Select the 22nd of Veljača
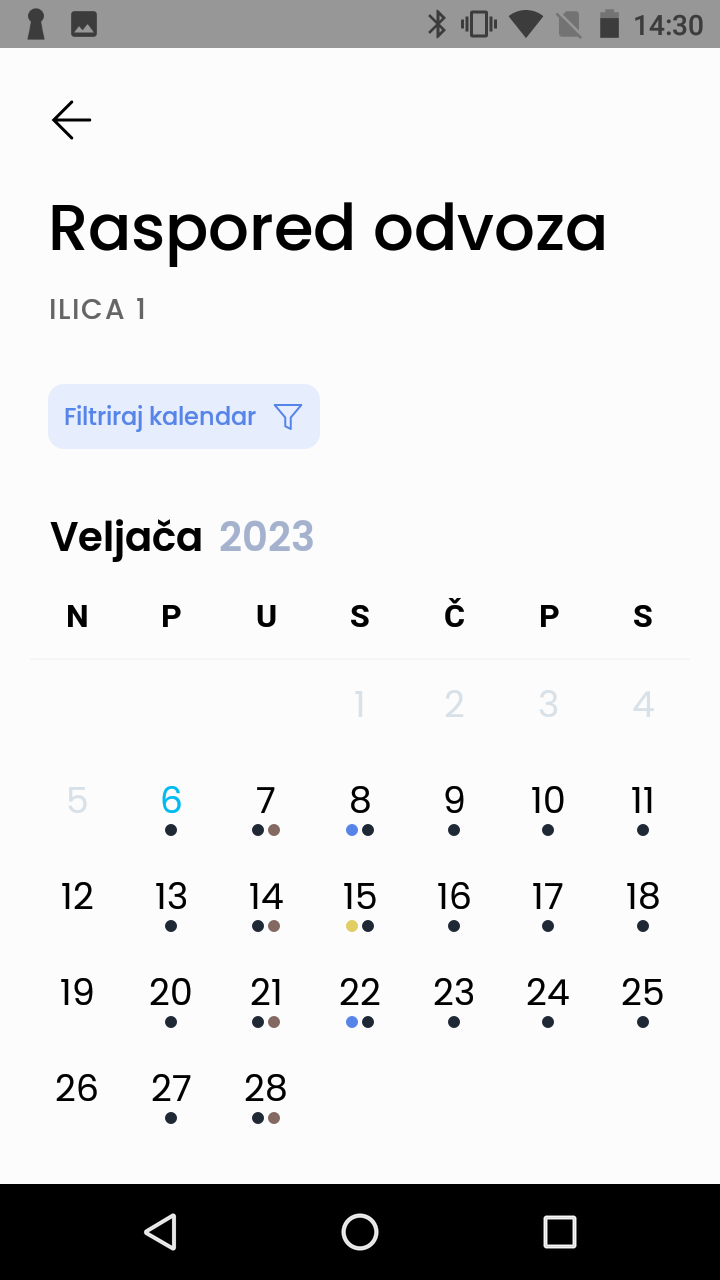The image size is (720, 1280). tap(360, 998)
